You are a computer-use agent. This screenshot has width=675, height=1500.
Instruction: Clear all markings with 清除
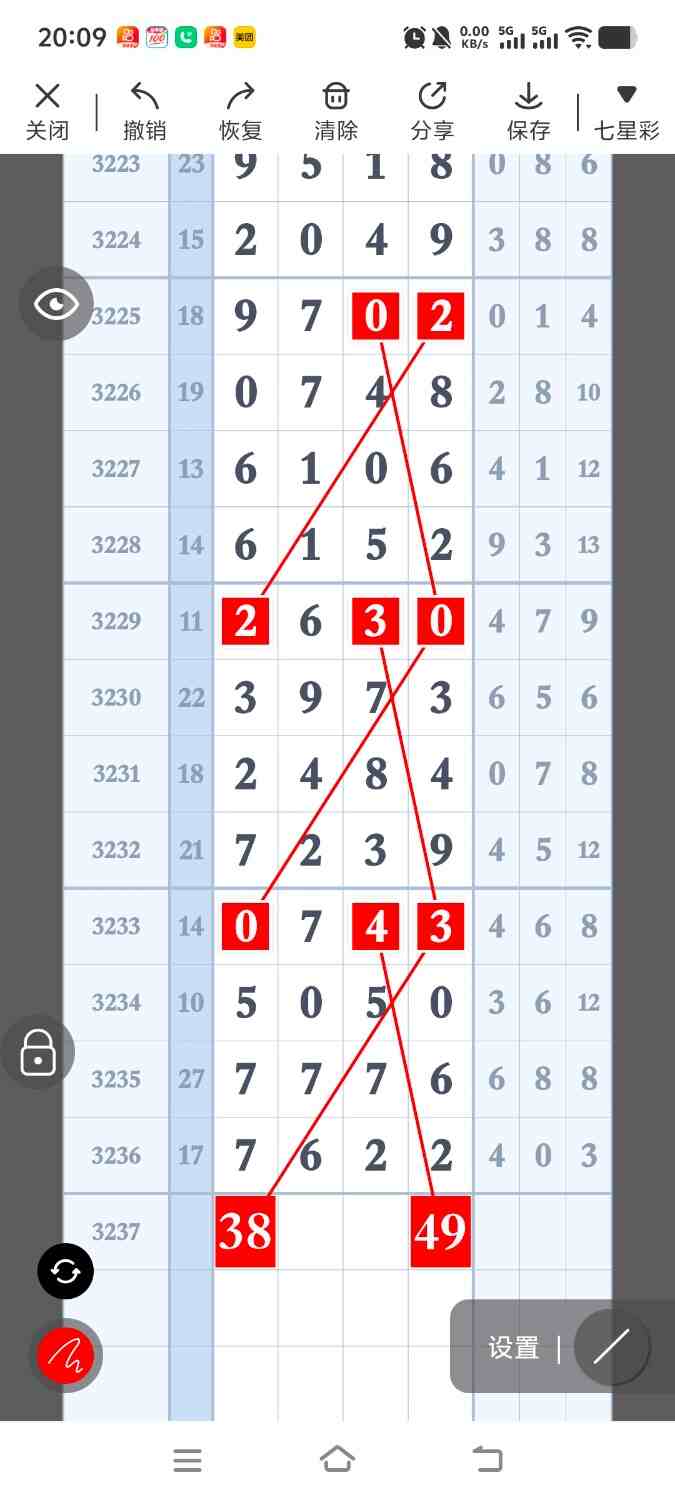click(x=336, y=111)
